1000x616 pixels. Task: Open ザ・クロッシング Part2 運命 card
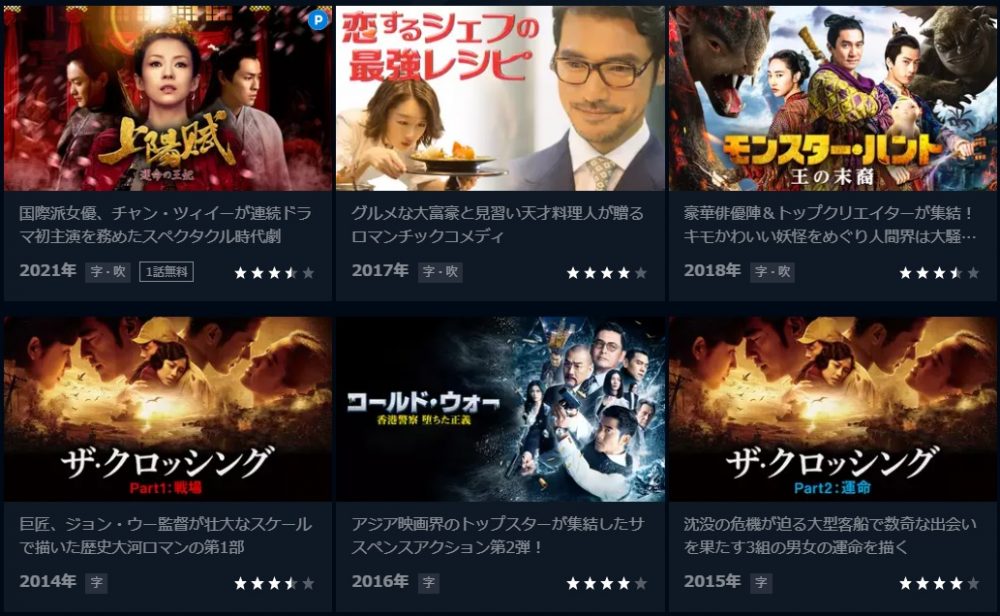tap(832, 410)
